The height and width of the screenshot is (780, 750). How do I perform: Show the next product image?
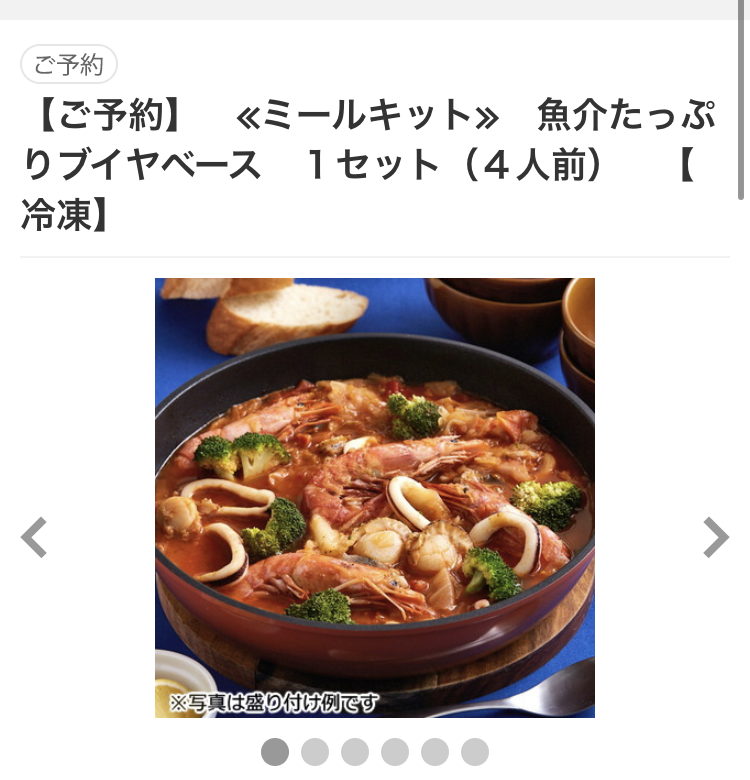(x=715, y=537)
